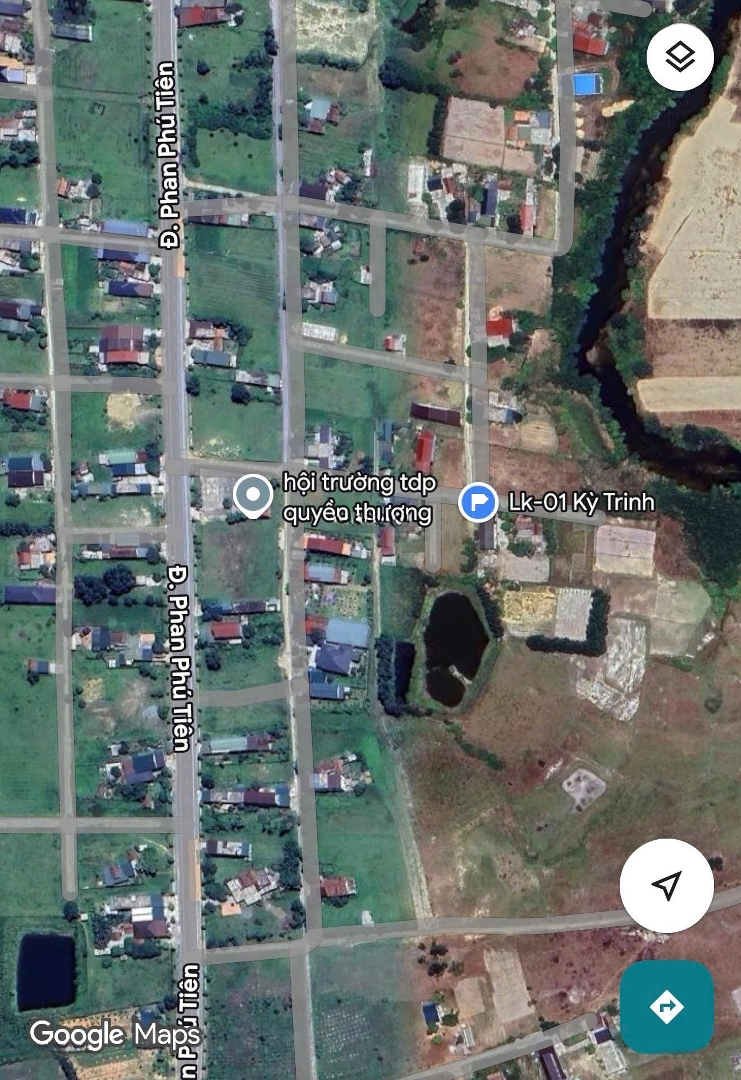Center map on my current location
The image size is (741, 1080).
(x=666, y=885)
